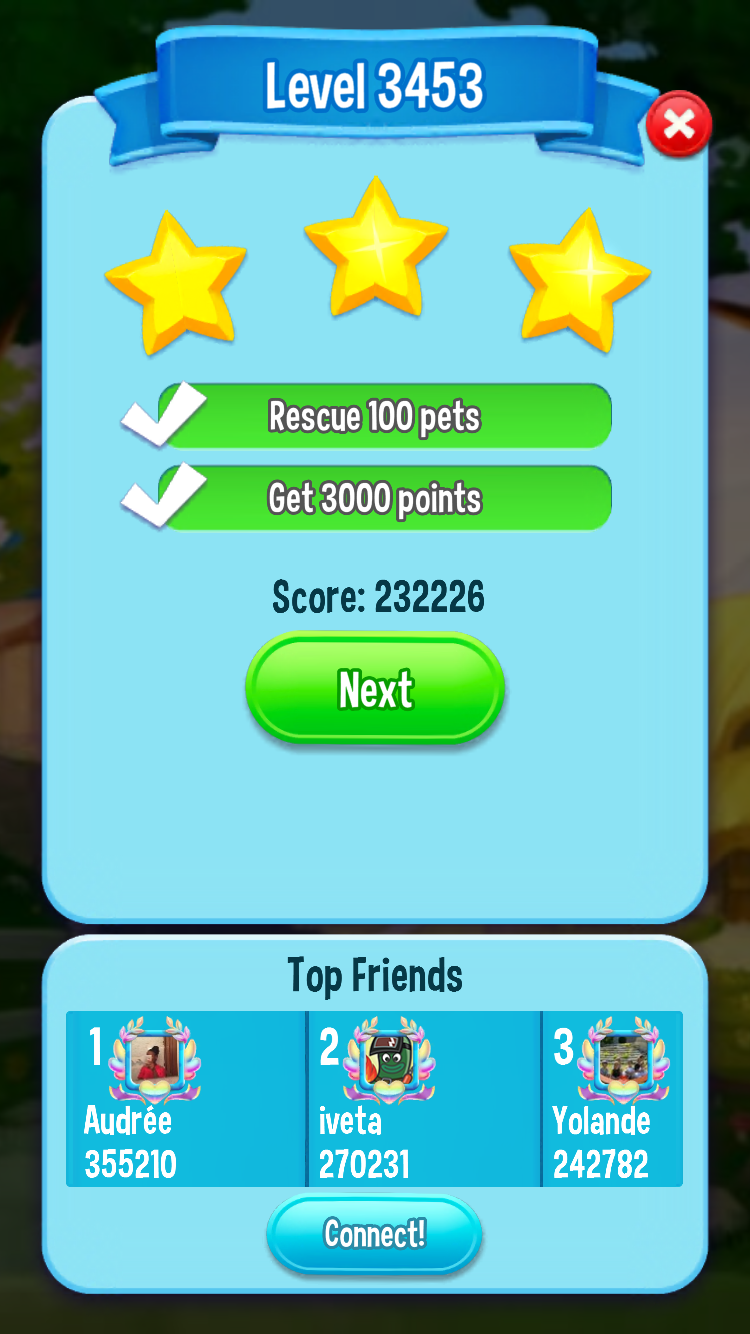Close the Level 3453 results dialog
Viewport: 750px width, 1334px height.
679,125
